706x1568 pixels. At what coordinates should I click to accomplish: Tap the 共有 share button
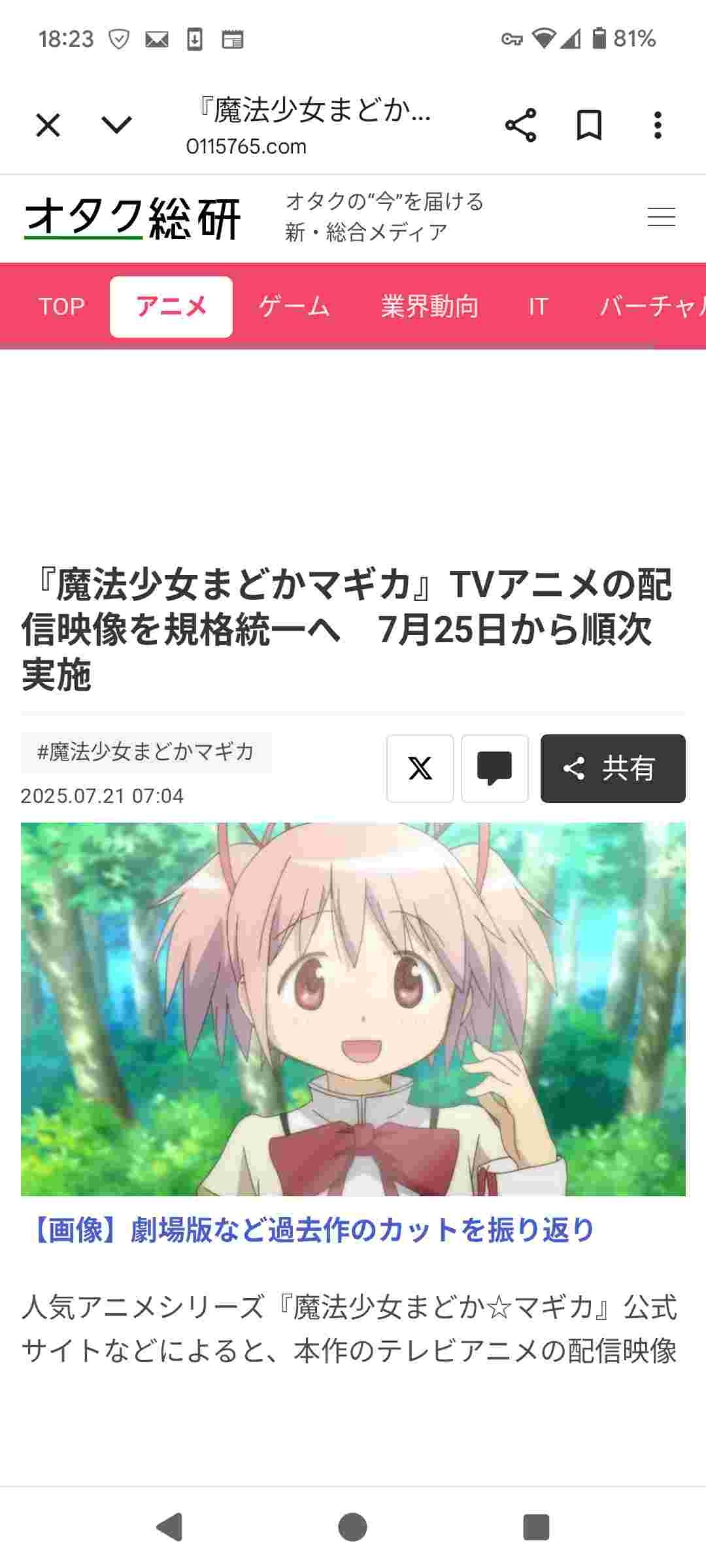click(613, 768)
